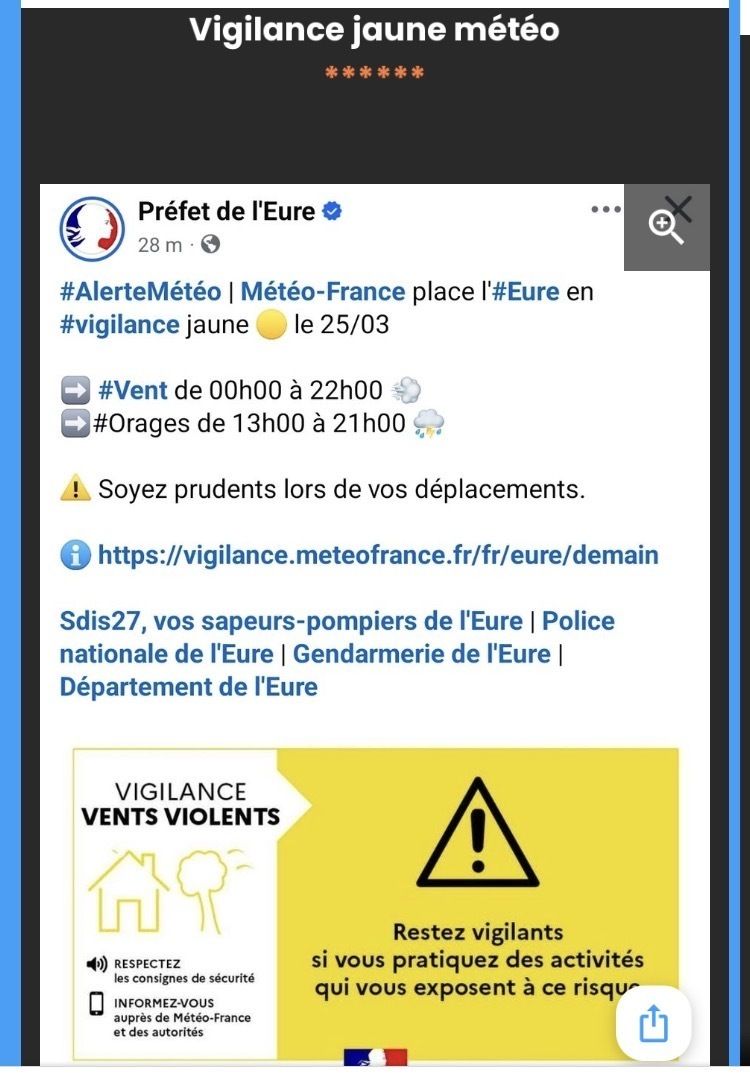Screen dimensions: 750x1090
Task: Share this weather alert article
Action: click(x=653, y=1023)
